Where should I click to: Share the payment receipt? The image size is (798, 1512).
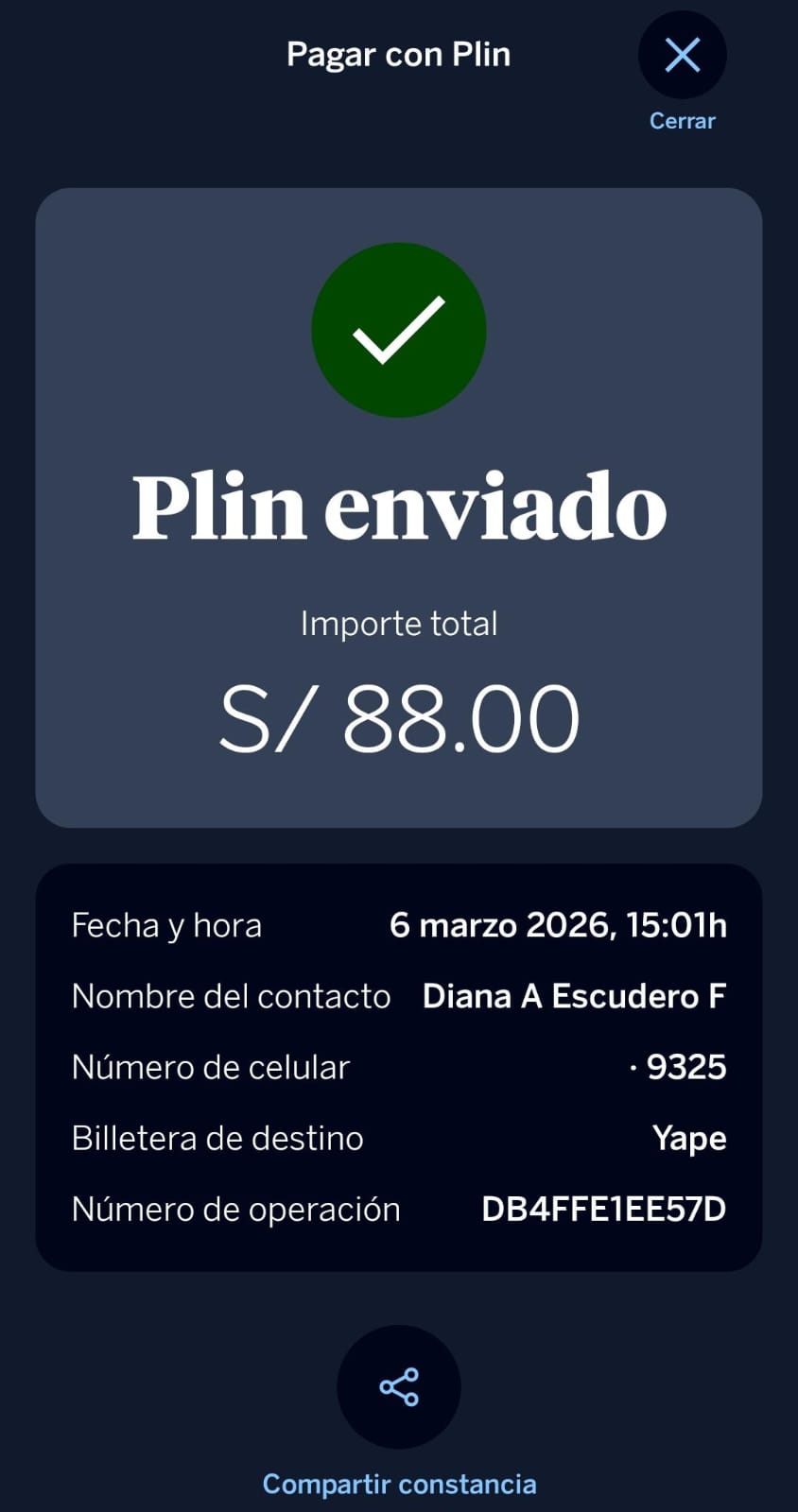[x=398, y=1386]
